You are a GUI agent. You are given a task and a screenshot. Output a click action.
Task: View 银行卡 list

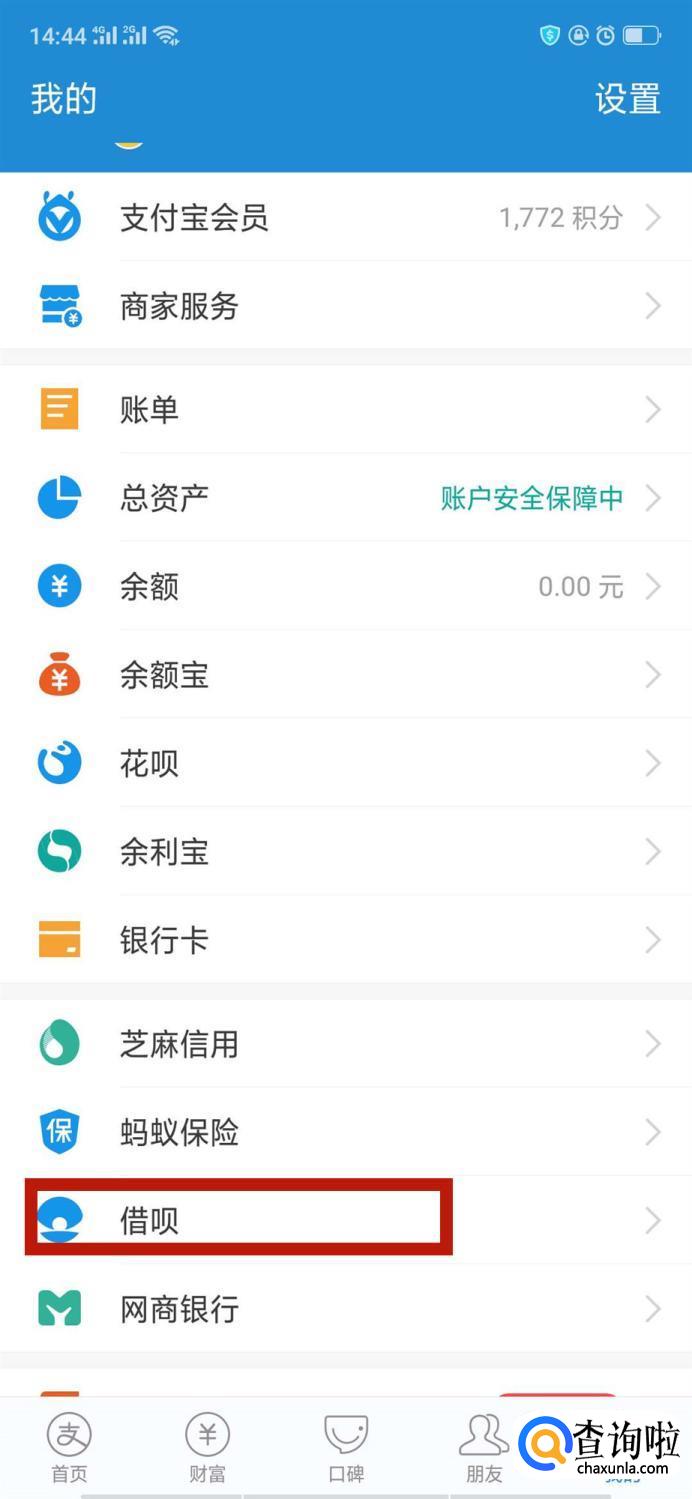pyautogui.click(x=346, y=940)
